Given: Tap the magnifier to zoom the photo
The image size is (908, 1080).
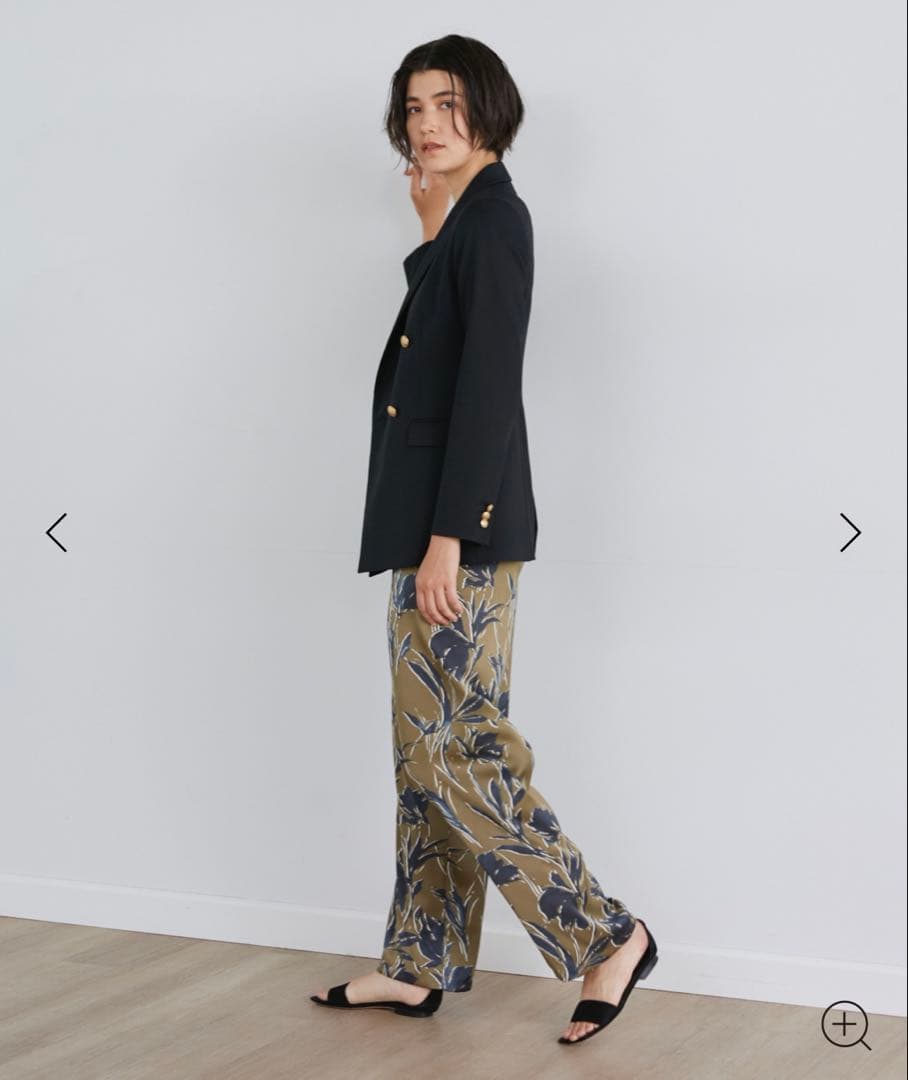Looking at the screenshot, I should (x=845, y=1025).
